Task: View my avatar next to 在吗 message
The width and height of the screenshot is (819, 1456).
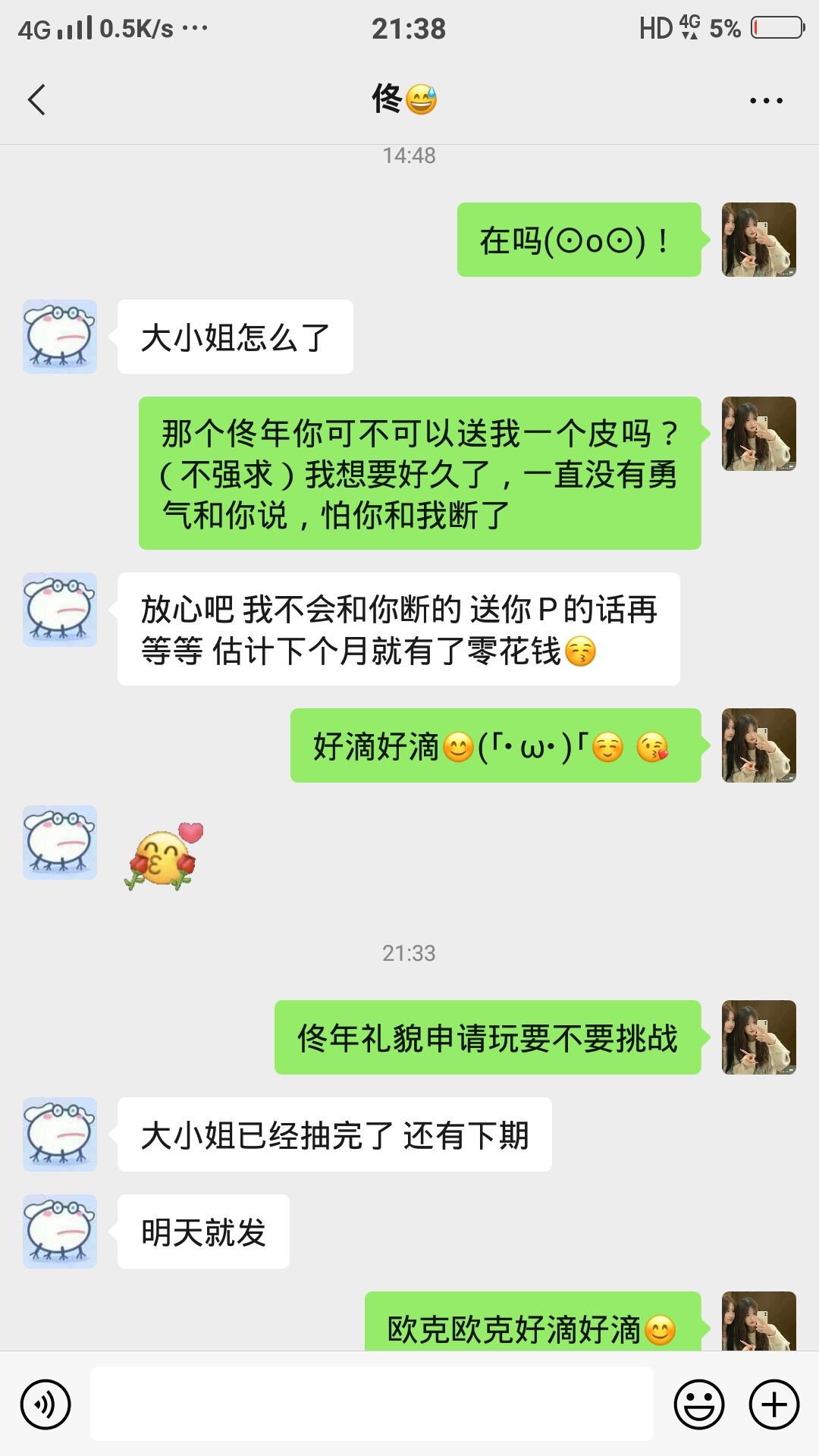Action: point(758,240)
